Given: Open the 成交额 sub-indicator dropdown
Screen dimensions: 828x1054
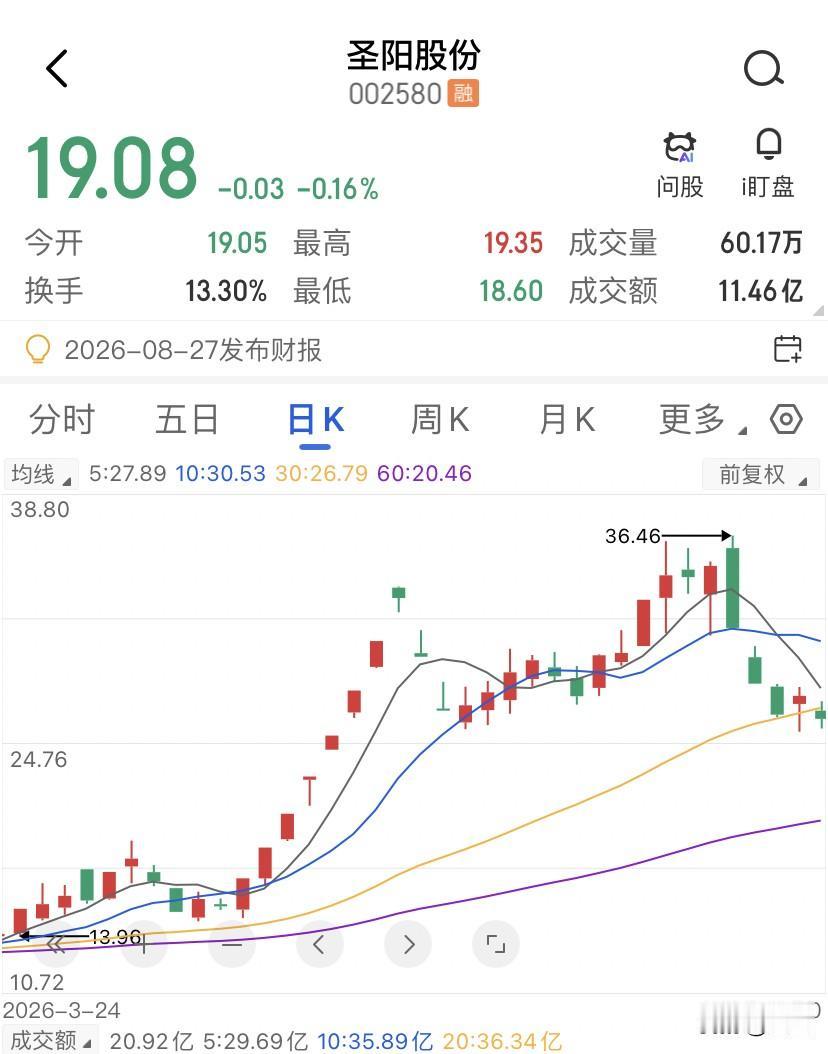Looking at the screenshot, I should pos(51,1041).
